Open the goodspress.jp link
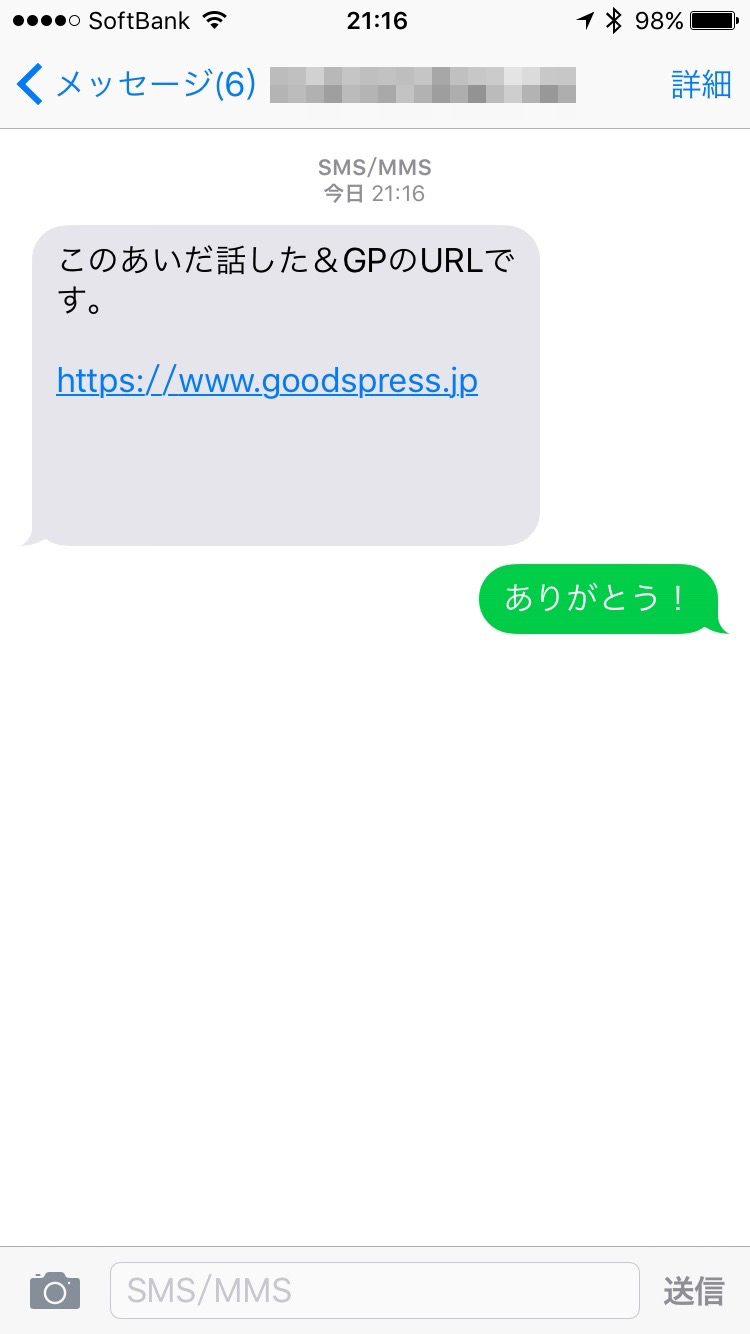The height and width of the screenshot is (1334, 750). point(267,381)
